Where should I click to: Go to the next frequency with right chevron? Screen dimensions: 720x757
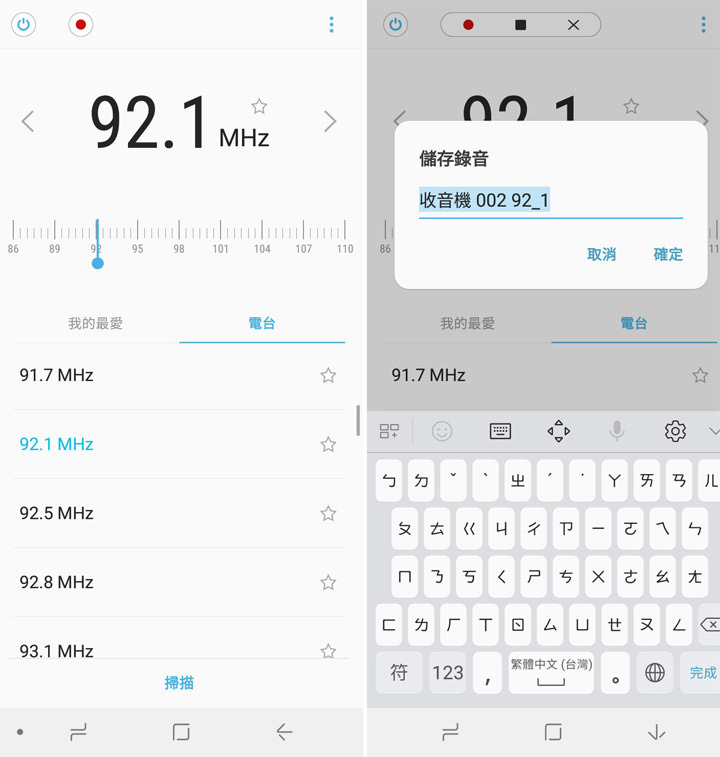pos(330,121)
